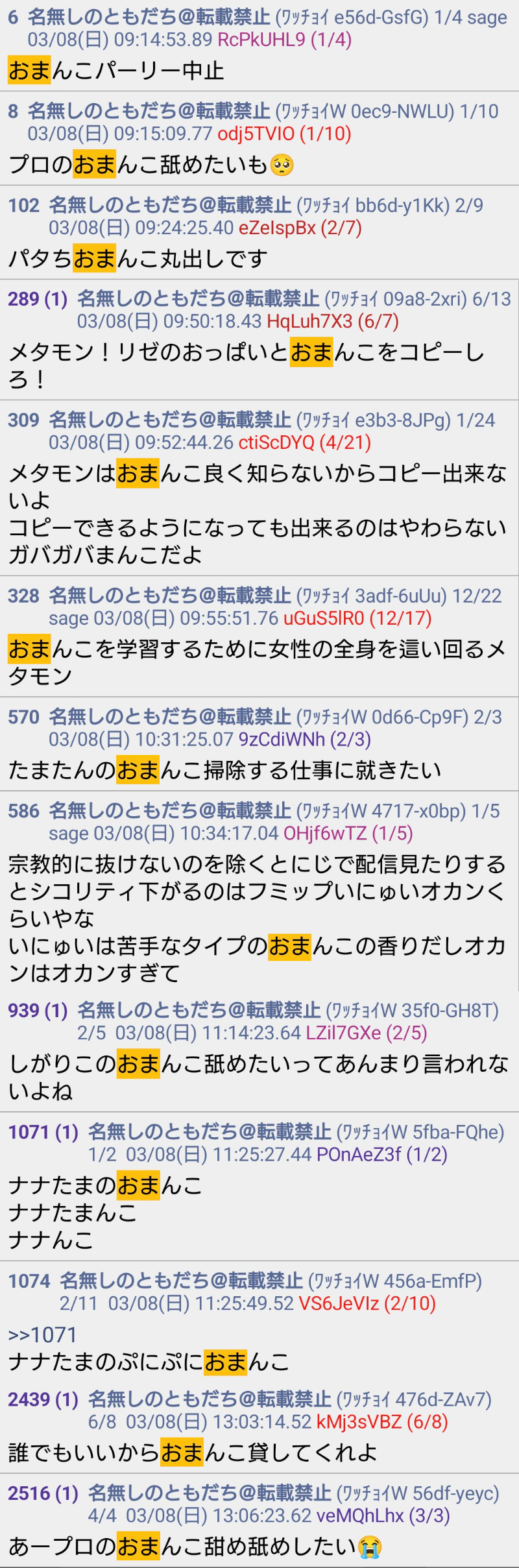Open post number 8 menu
The image size is (519, 1568).
coord(13,112)
